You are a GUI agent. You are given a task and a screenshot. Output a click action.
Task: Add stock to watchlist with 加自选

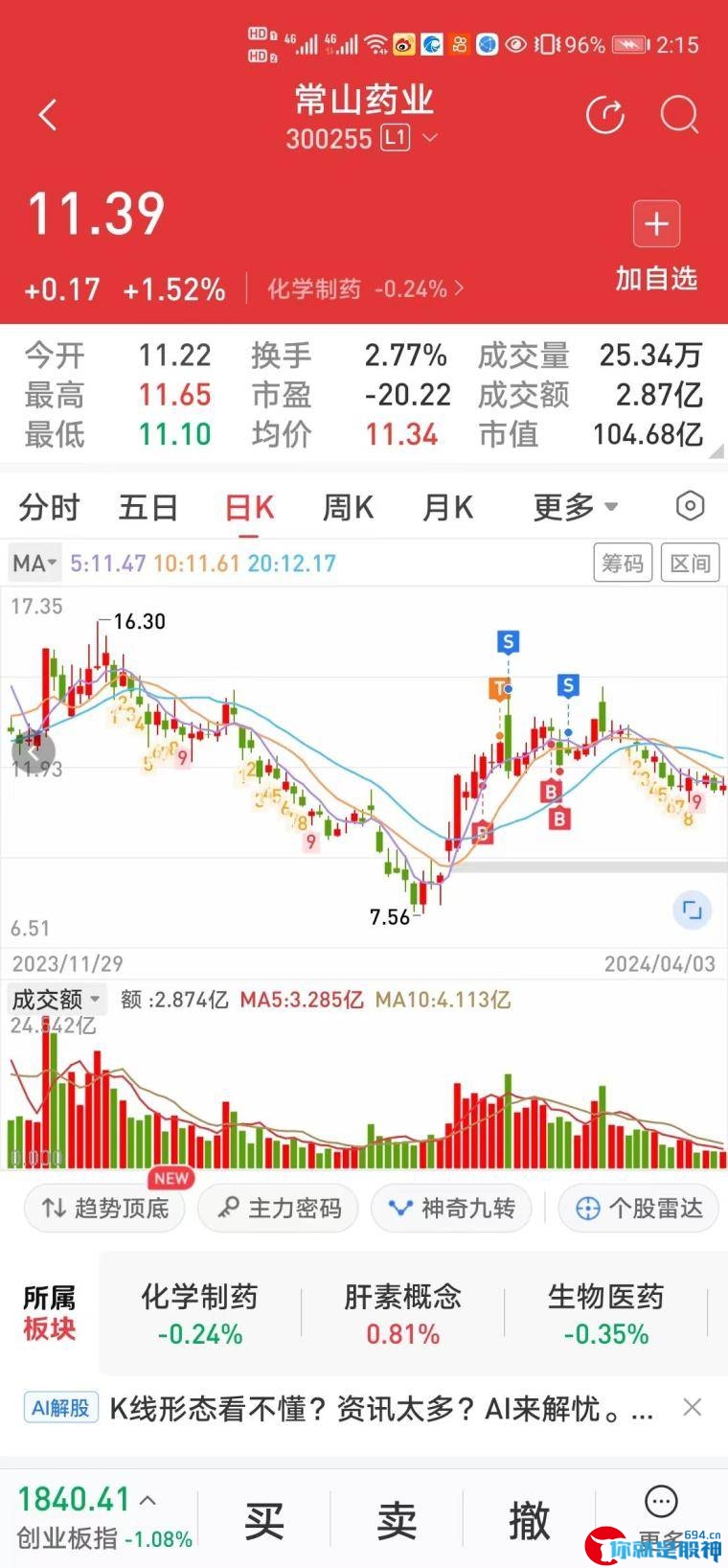click(x=656, y=246)
